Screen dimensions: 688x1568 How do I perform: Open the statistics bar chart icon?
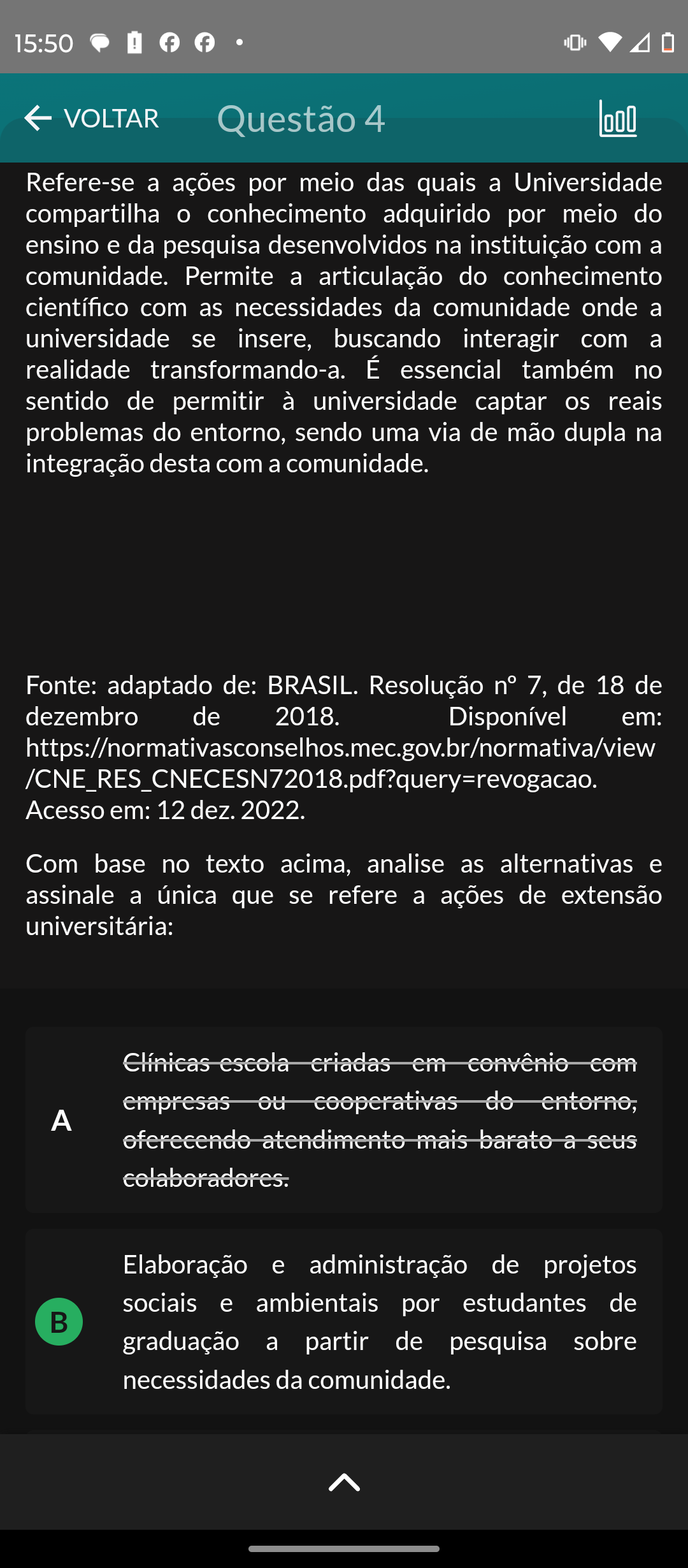(617, 119)
